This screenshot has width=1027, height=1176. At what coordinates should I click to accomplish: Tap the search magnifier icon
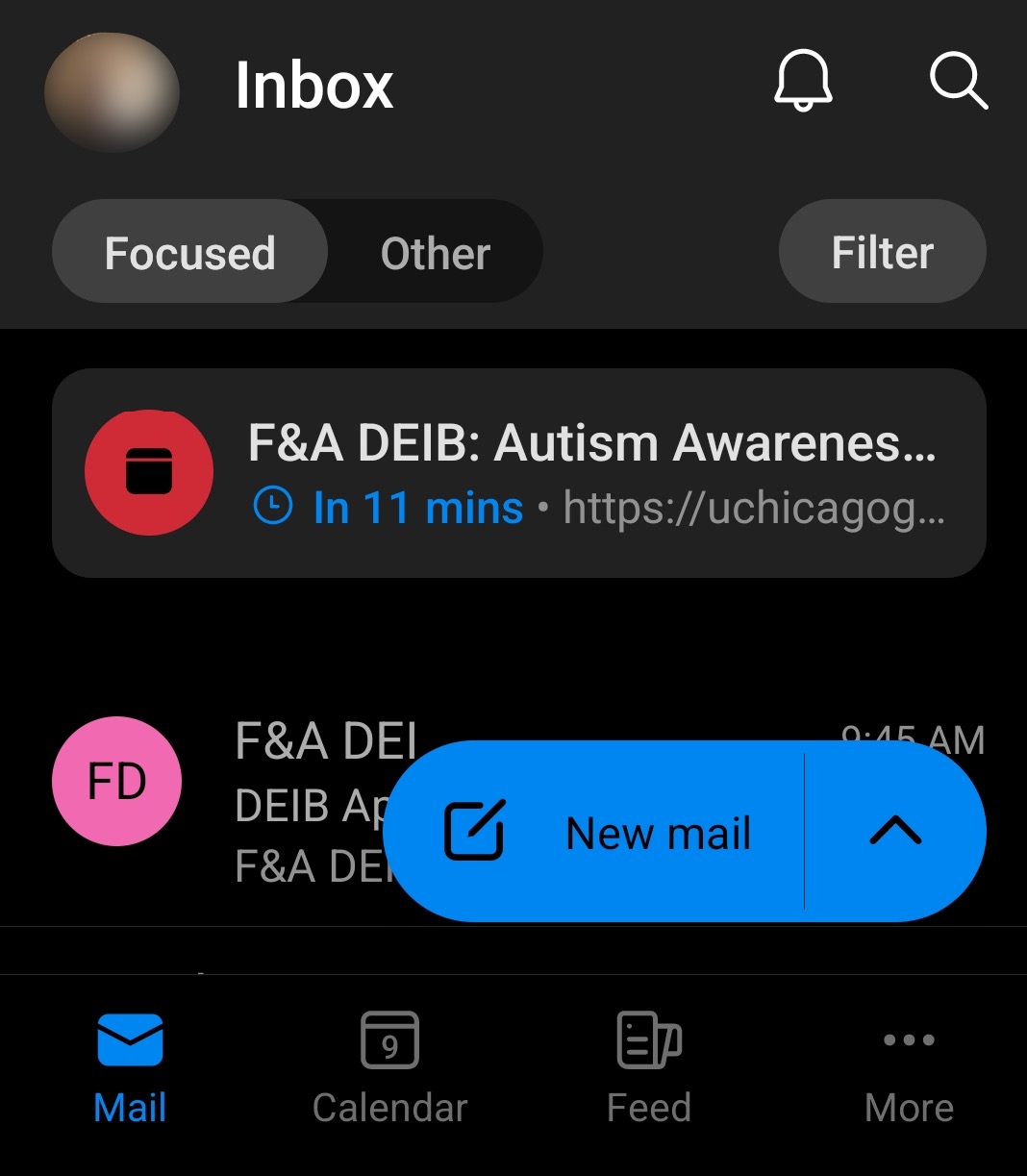958,82
